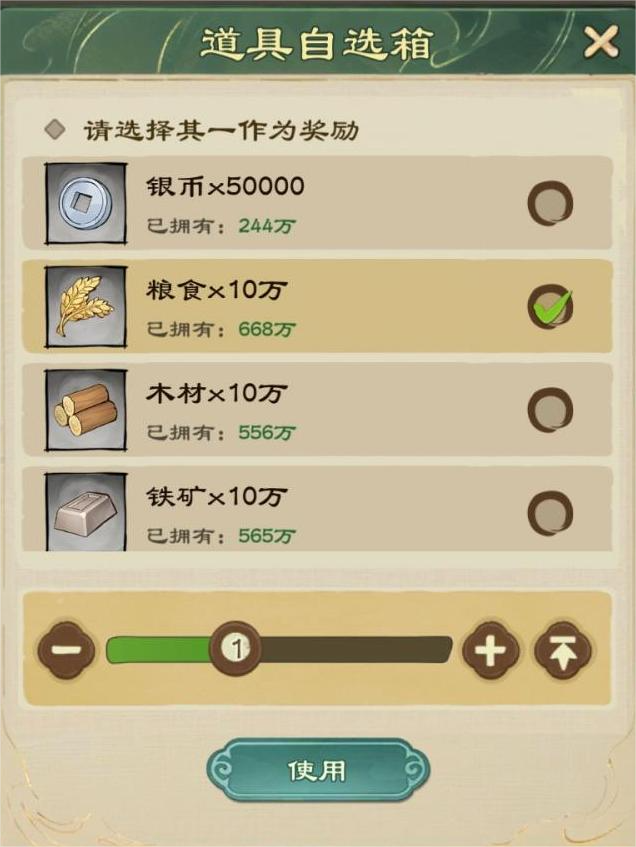The width and height of the screenshot is (636, 847).
Task: Select the 粮食×10万 reward option
Action: (x=549, y=306)
